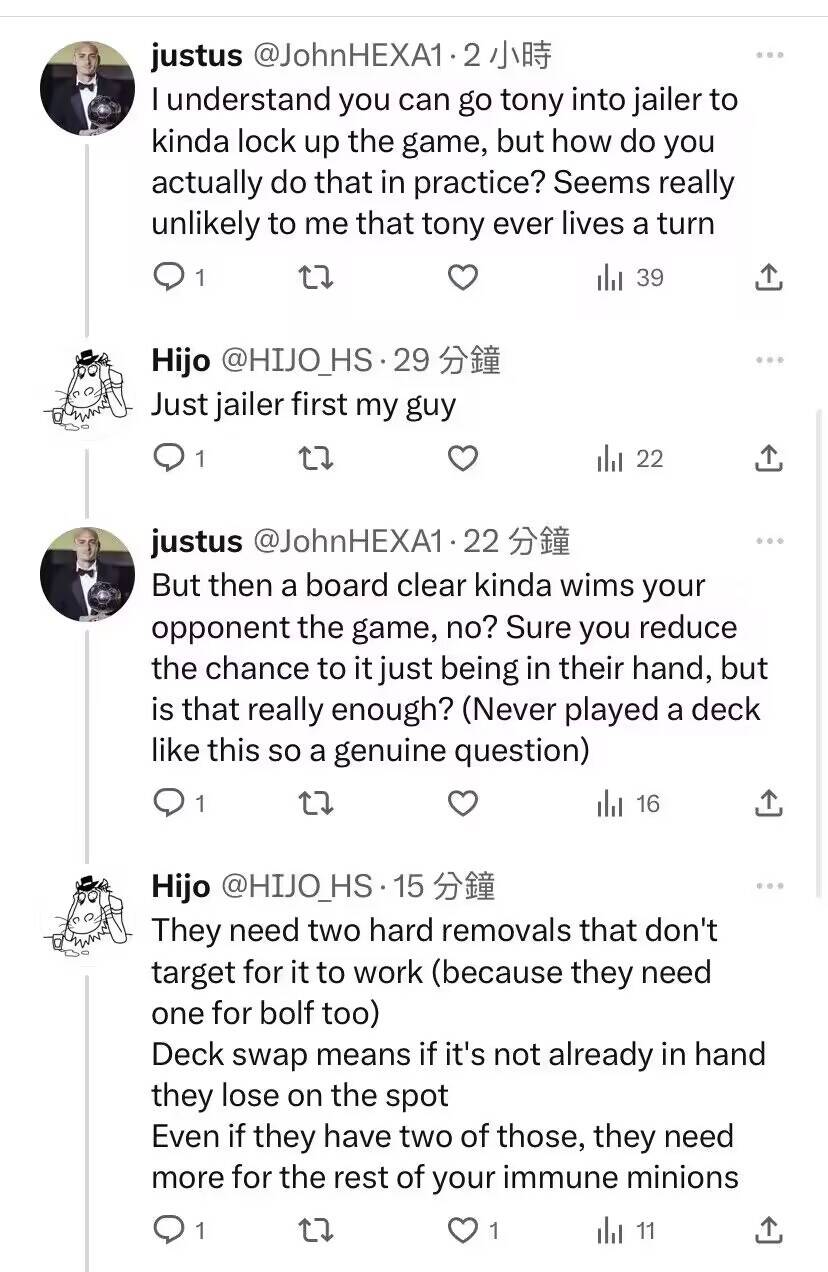
Task: Open overflow menu on justus's first tweet
Action: (769, 55)
